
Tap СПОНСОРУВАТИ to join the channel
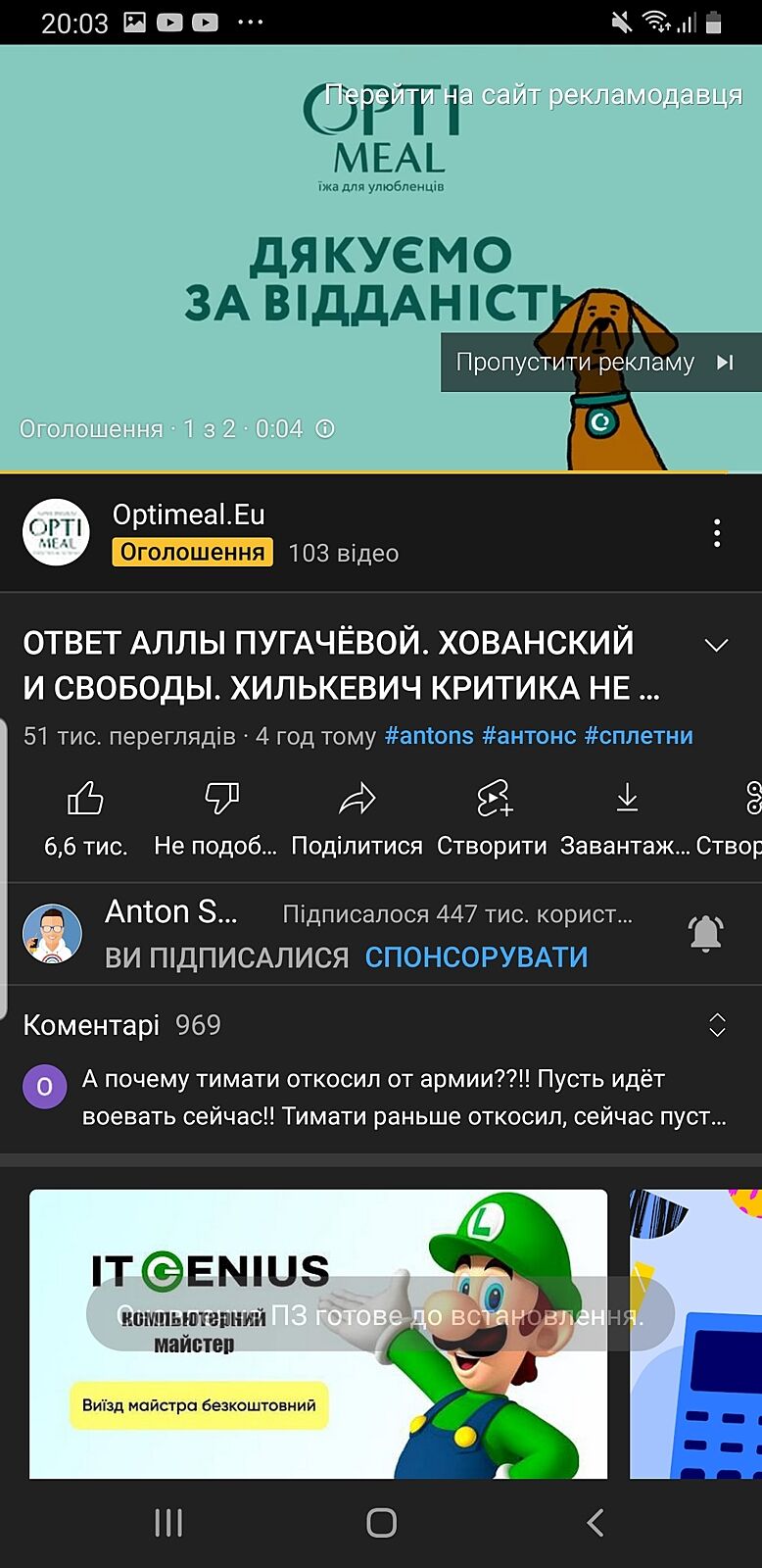coord(476,957)
